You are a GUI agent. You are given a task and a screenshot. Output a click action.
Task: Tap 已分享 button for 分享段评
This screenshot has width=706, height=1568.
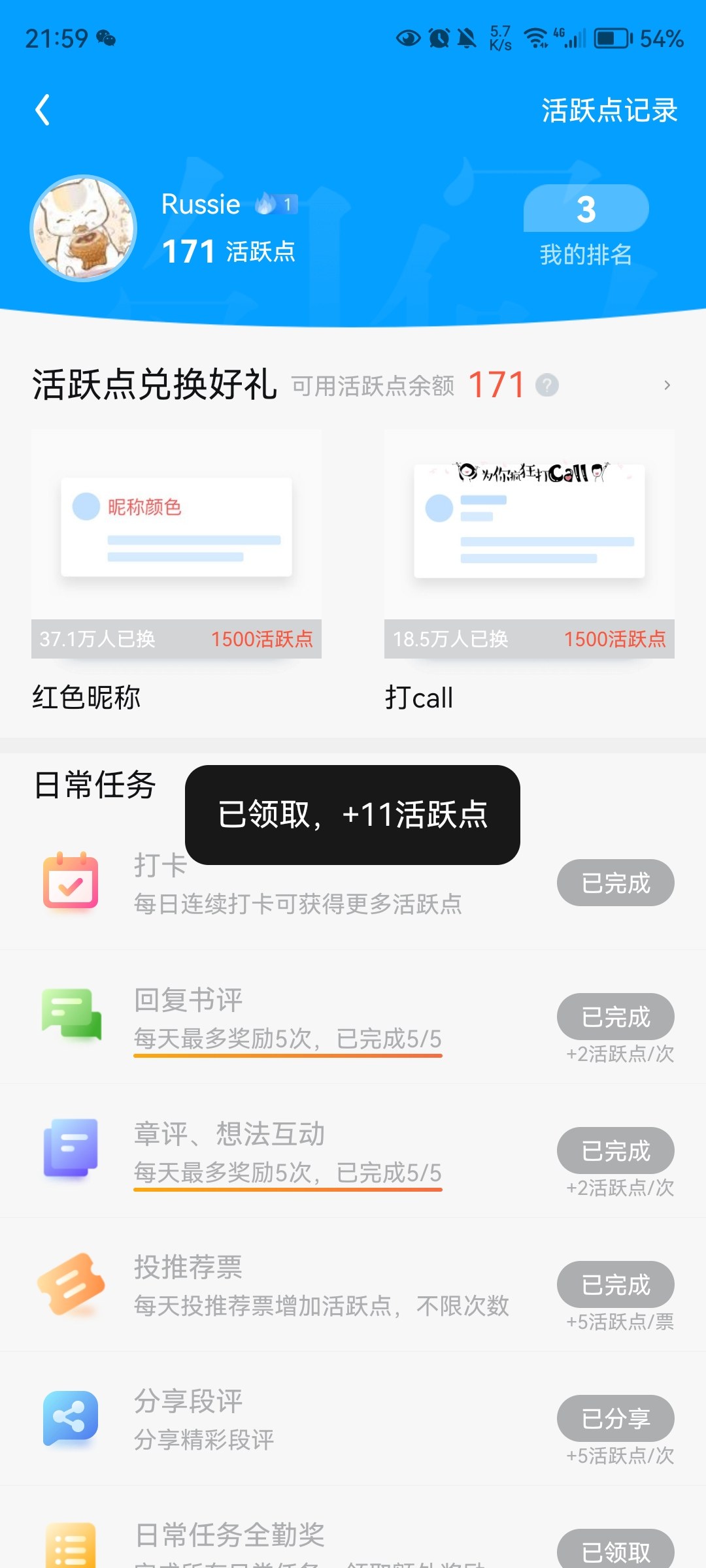point(615,1418)
